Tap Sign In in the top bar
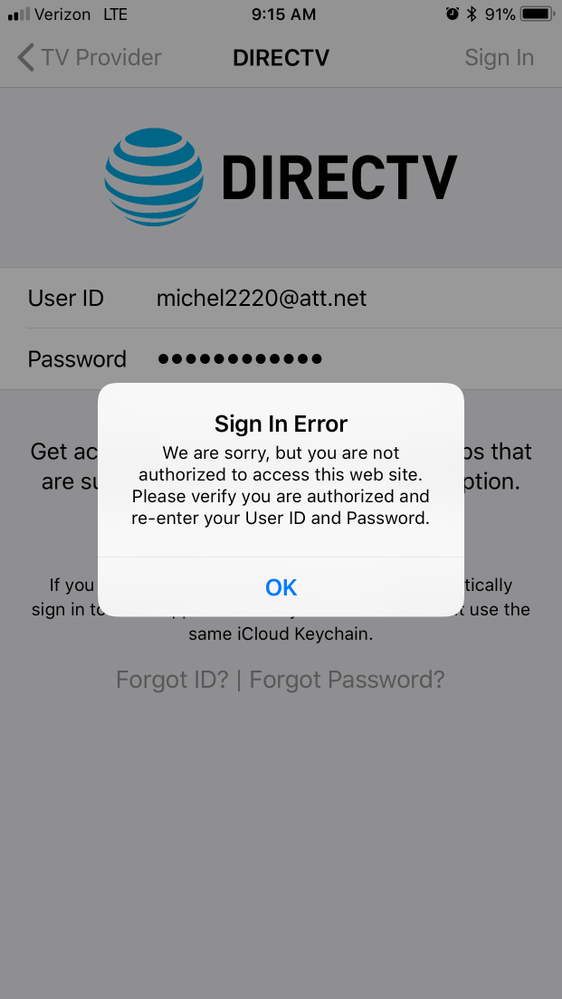562x999 pixels. pyautogui.click(x=499, y=57)
